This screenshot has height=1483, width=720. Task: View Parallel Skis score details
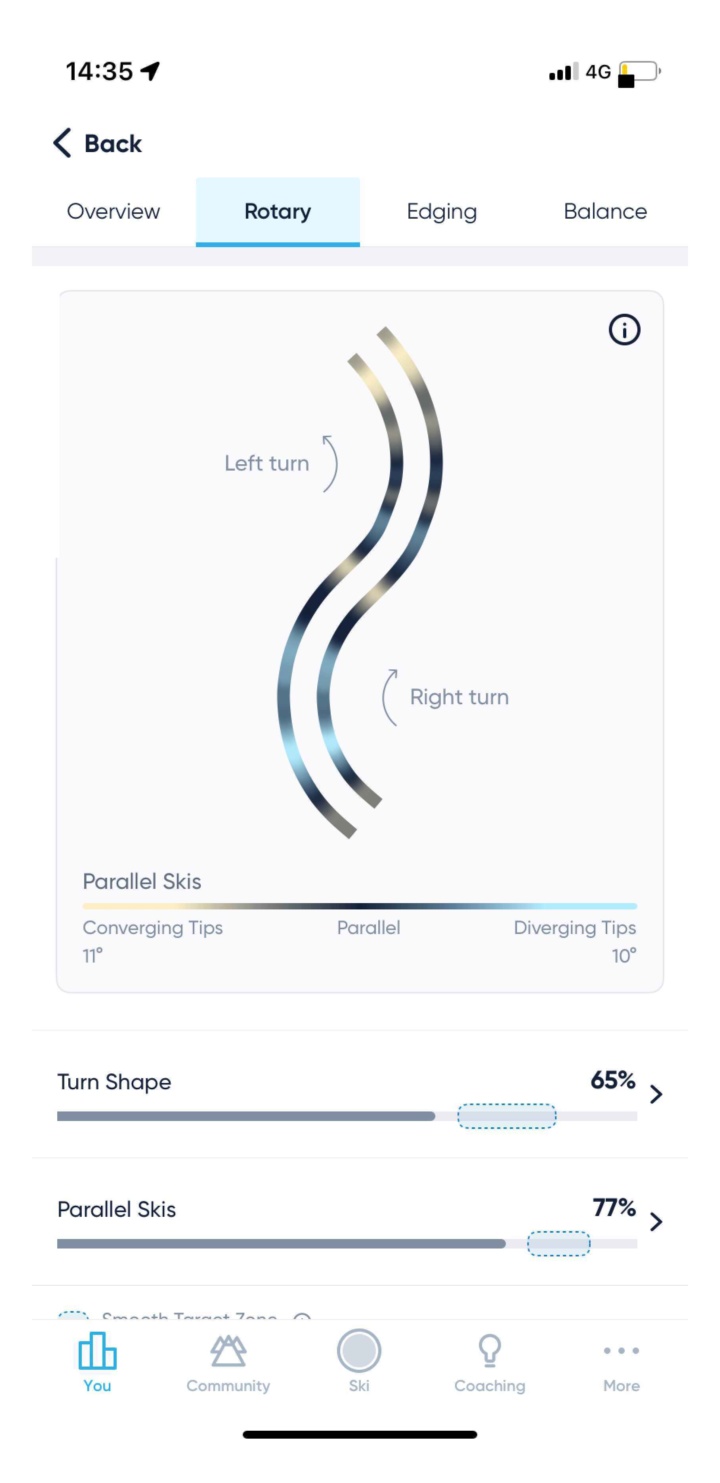click(x=655, y=1221)
